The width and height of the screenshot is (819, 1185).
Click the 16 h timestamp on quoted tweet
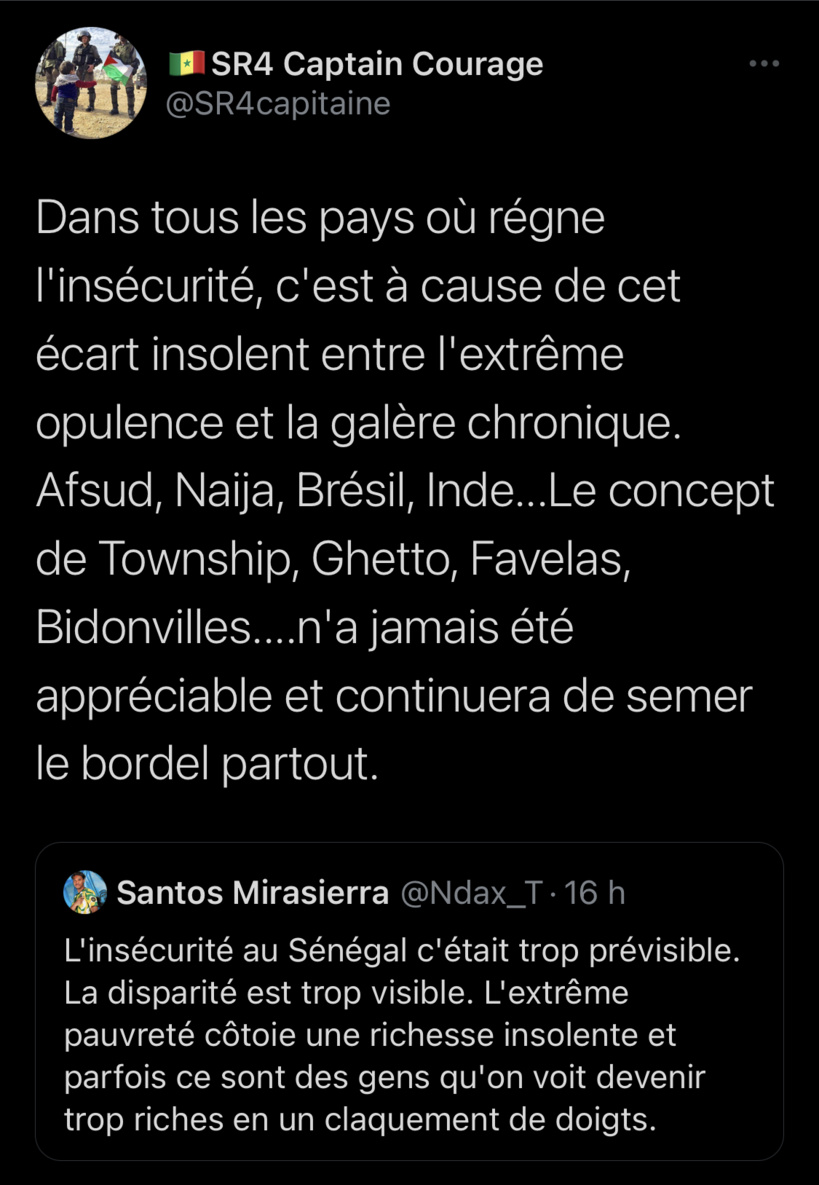[x=593, y=892]
